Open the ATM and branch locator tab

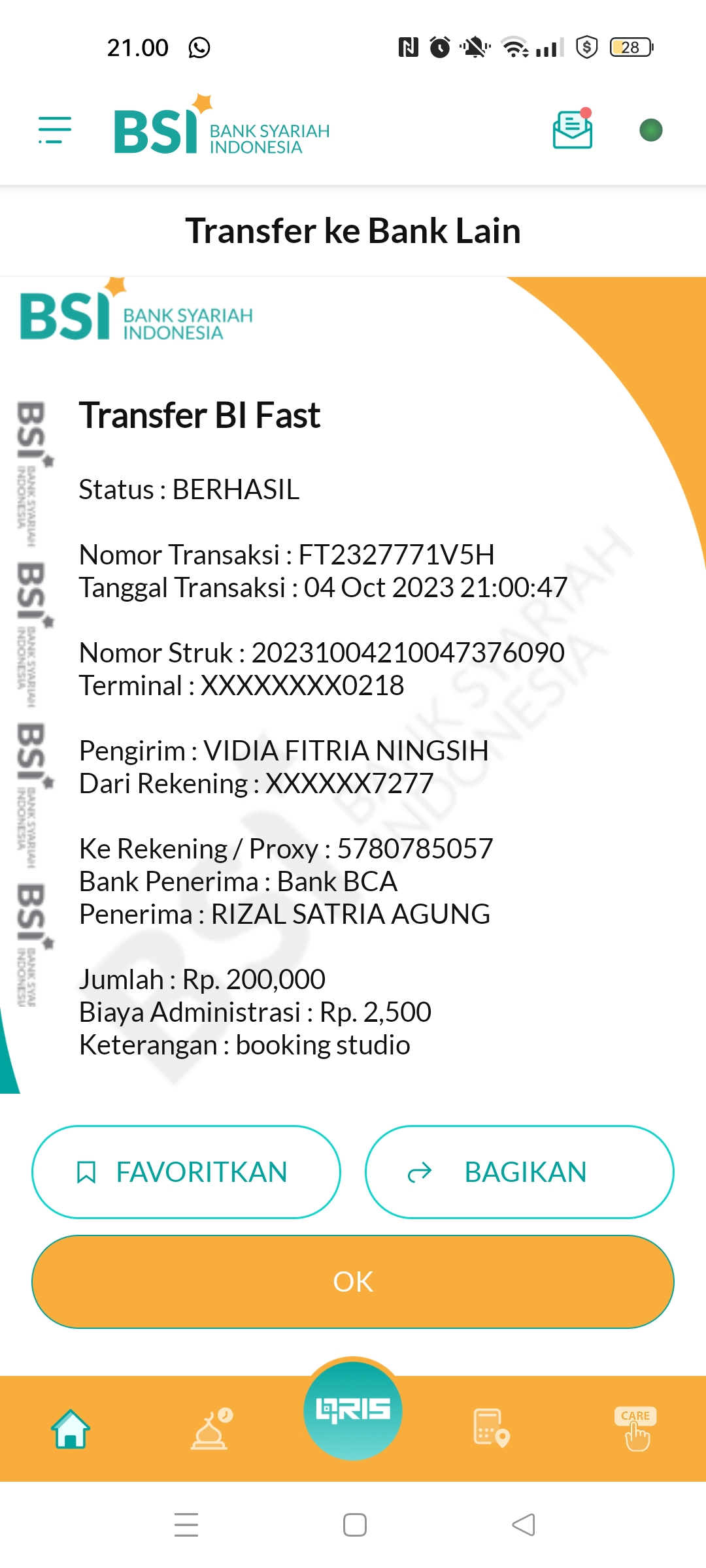(x=491, y=1429)
